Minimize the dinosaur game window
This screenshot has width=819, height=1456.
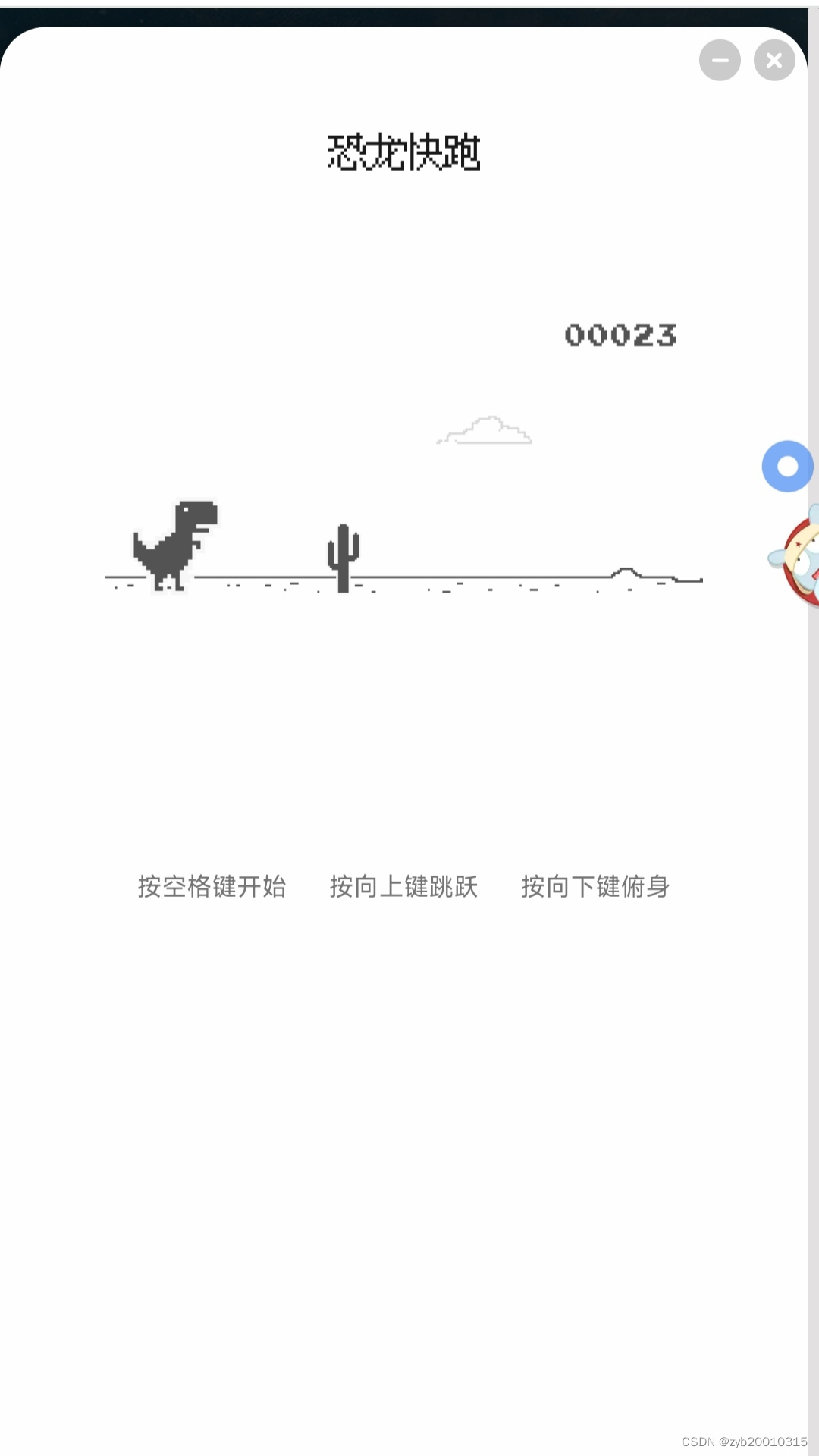click(x=720, y=61)
